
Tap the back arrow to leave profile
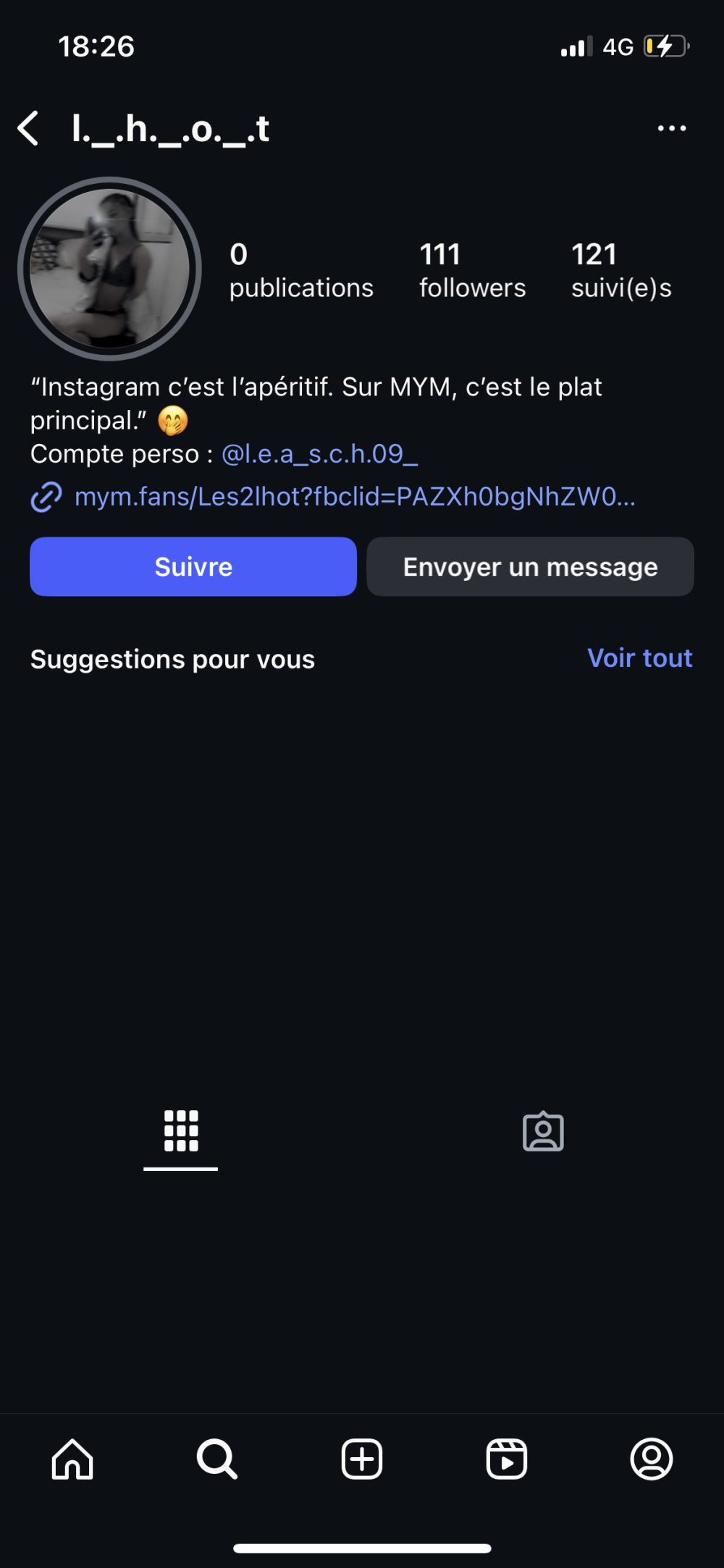[28, 128]
